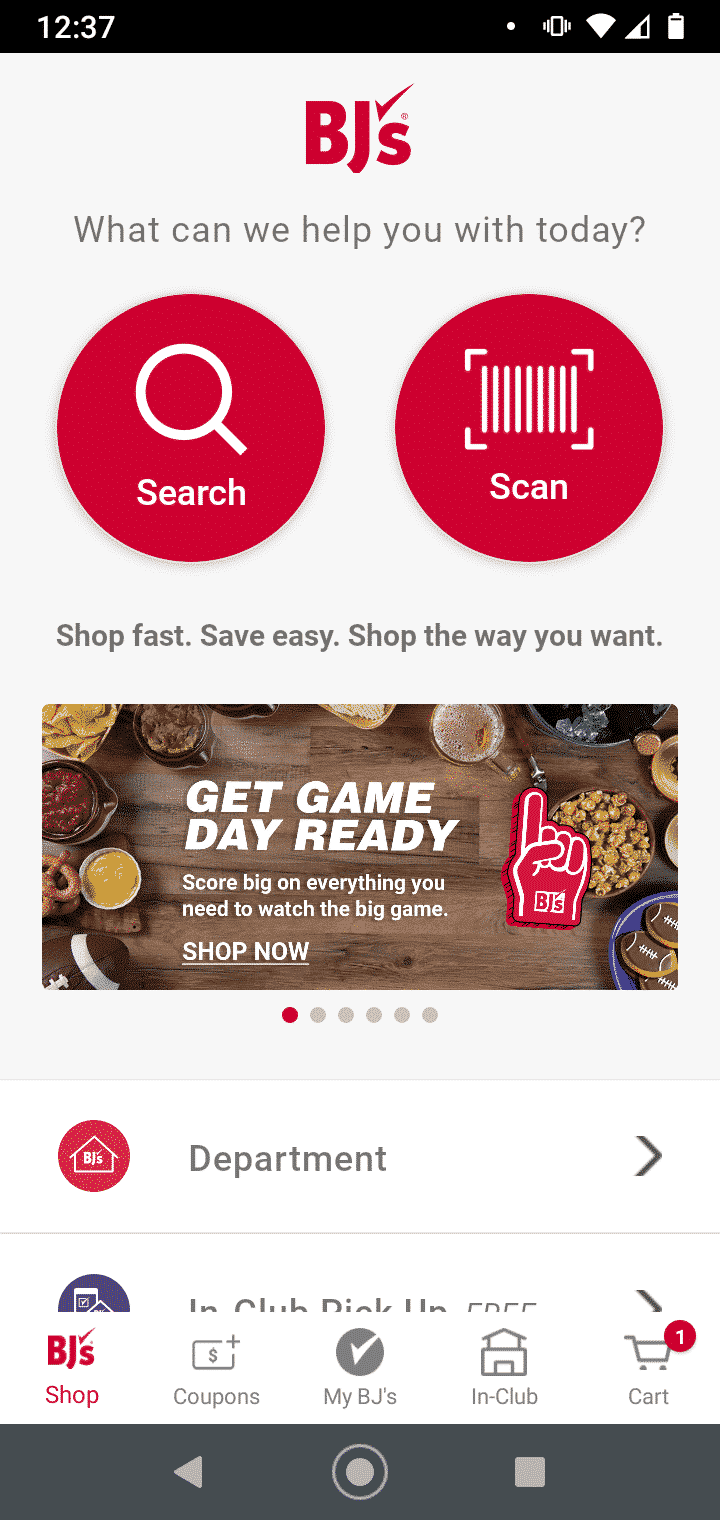Tap the round Search button

(191, 428)
